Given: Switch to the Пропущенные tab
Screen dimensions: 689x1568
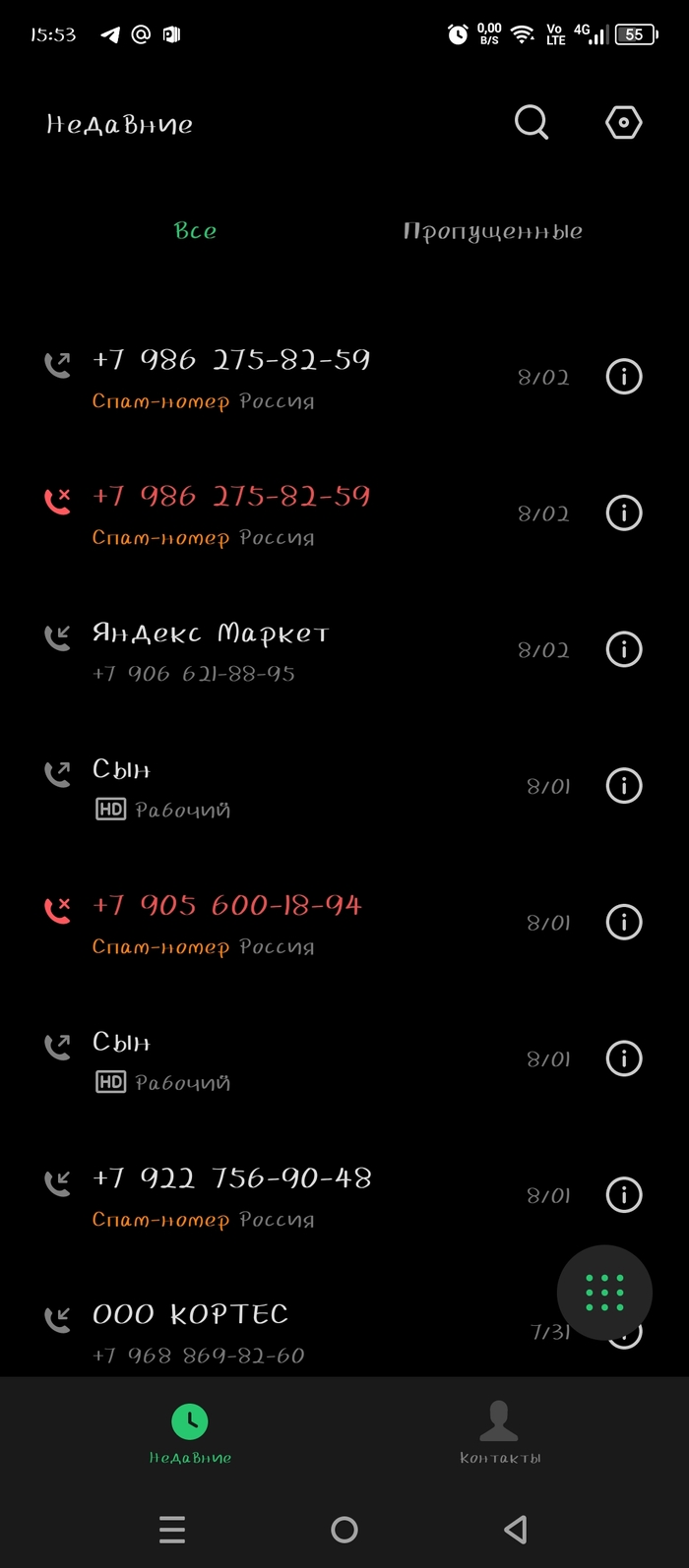Looking at the screenshot, I should pyautogui.click(x=492, y=231).
